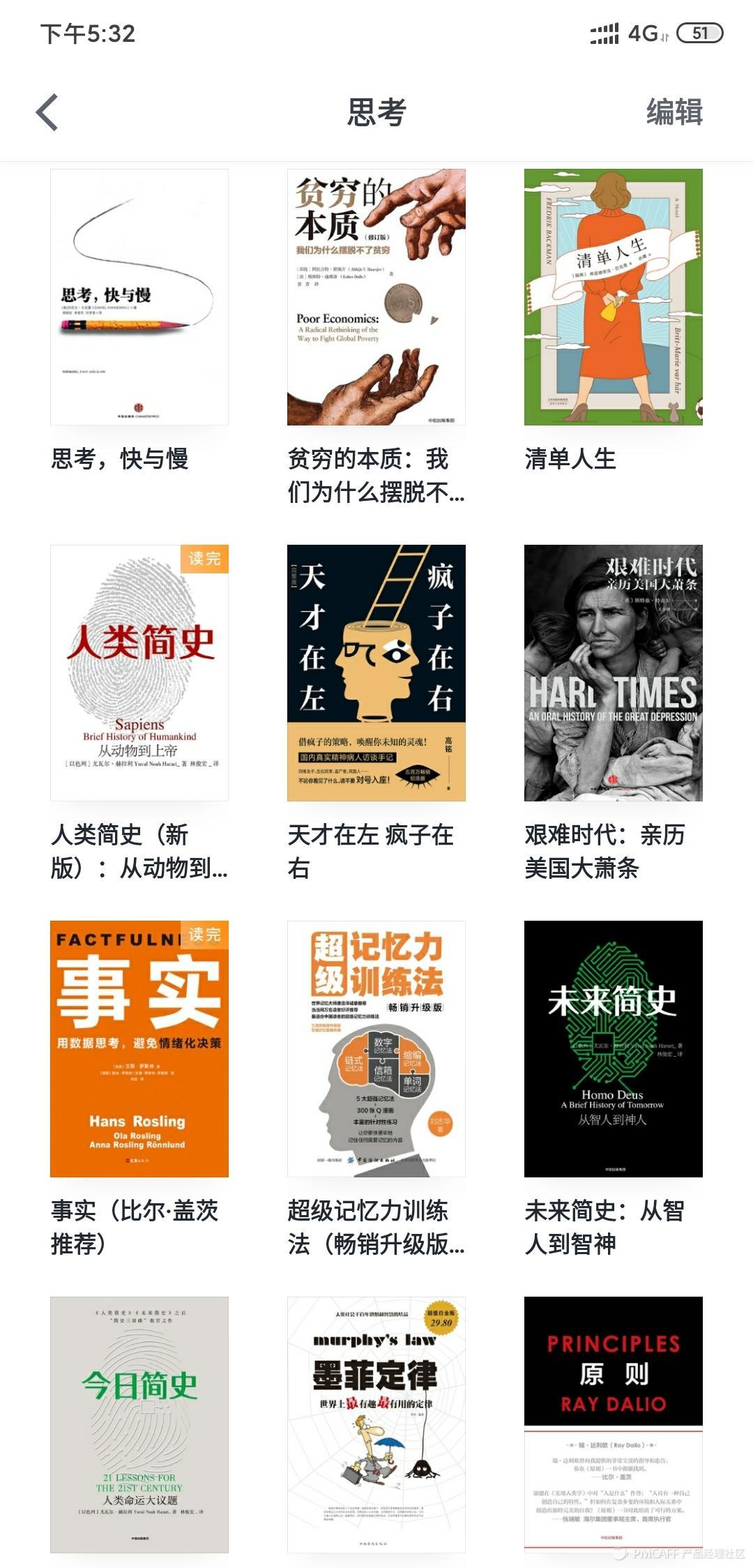Open the book 清单人生
Viewport: 753px width, 1568px height.
tap(614, 297)
